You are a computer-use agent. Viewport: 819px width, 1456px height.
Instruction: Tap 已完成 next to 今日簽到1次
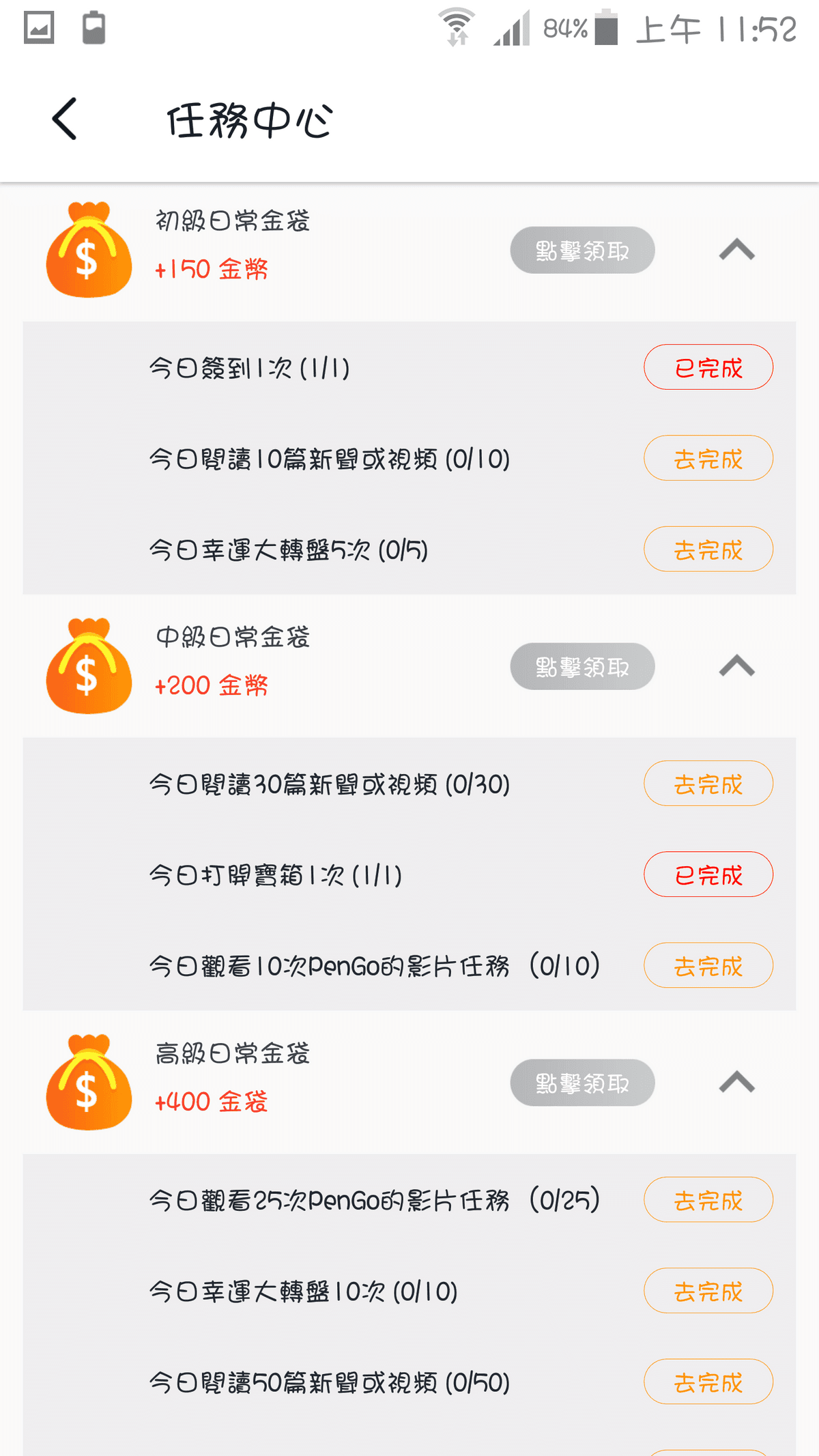[x=708, y=367]
